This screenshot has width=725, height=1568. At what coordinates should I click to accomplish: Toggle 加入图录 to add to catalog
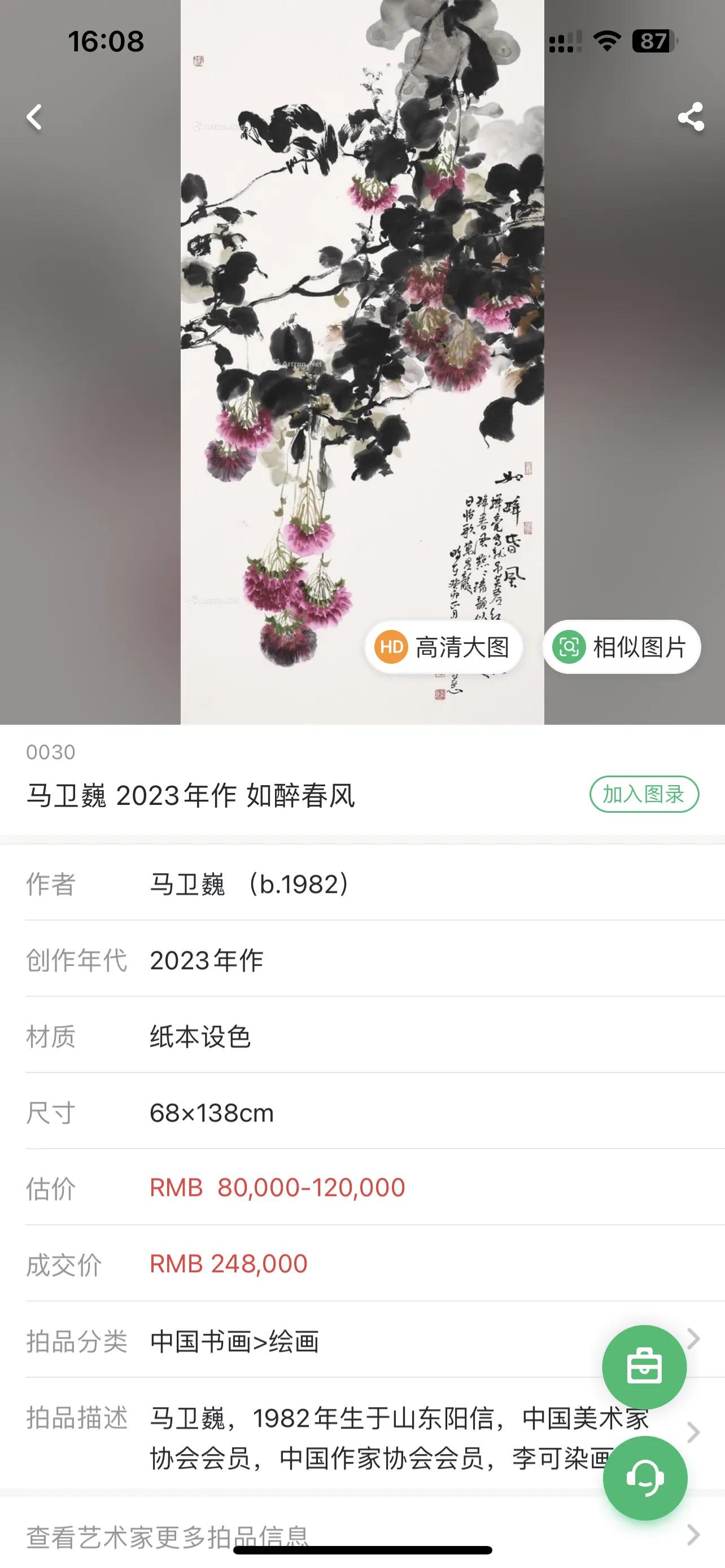point(644,793)
